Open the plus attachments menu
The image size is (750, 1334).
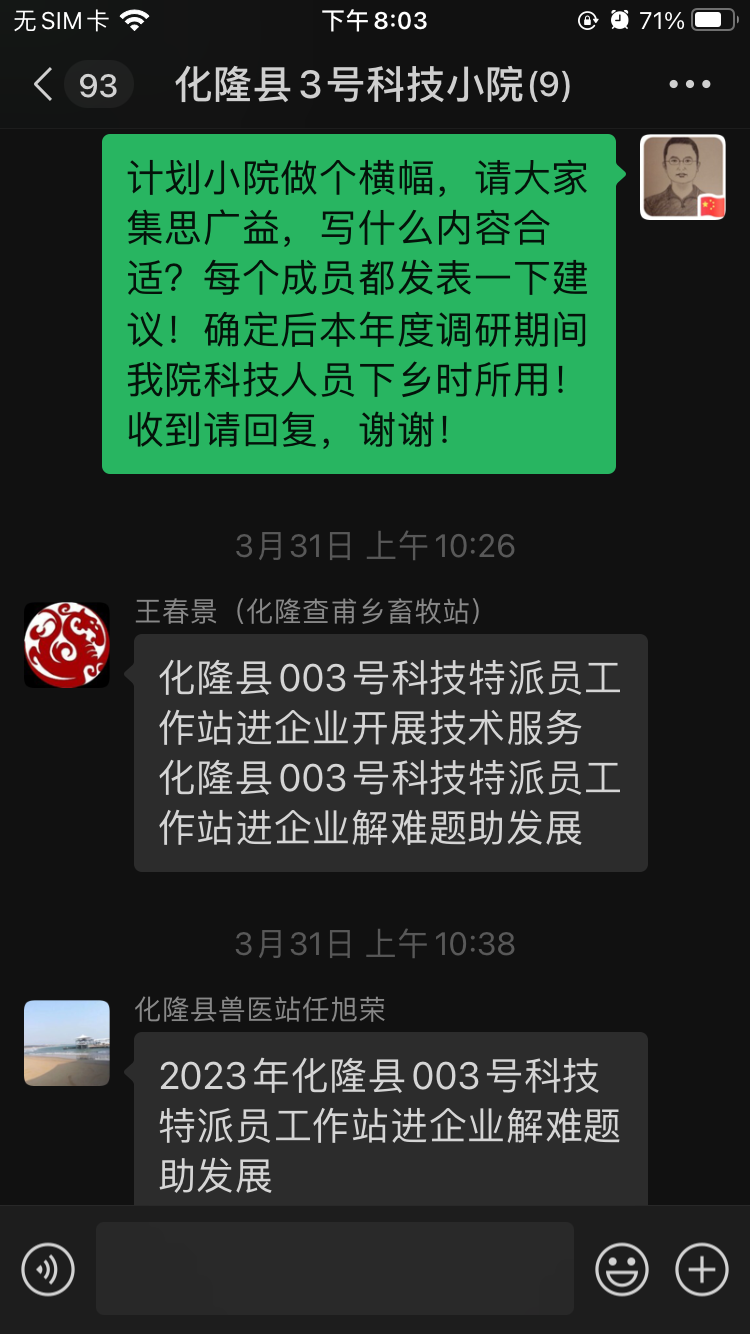click(x=702, y=1270)
